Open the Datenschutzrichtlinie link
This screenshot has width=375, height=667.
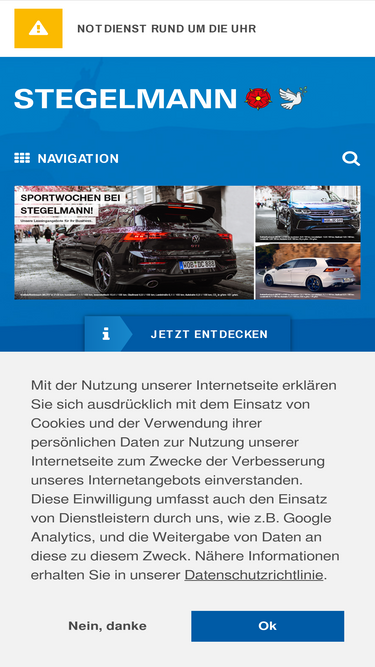pos(254,575)
